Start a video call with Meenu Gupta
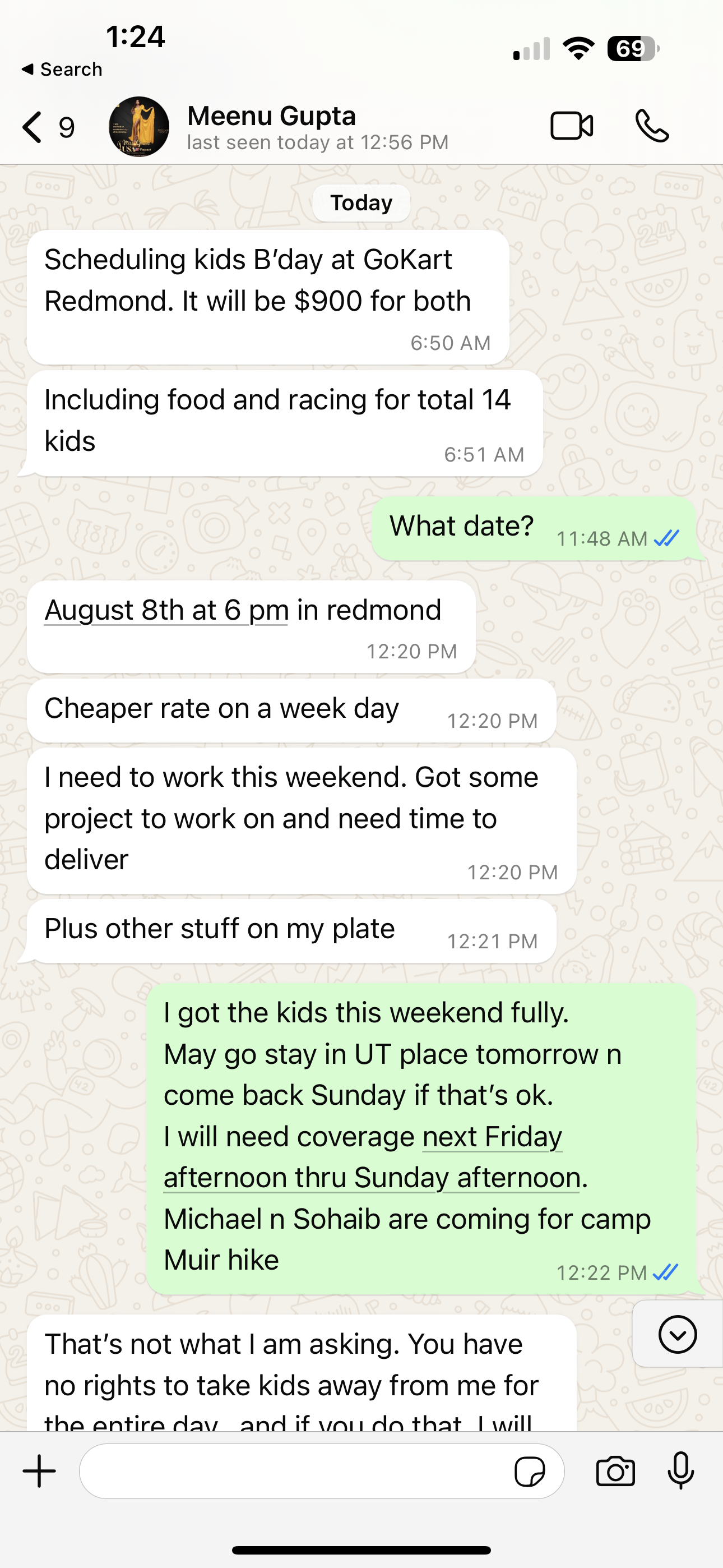723x1568 pixels. (x=572, y=127)
